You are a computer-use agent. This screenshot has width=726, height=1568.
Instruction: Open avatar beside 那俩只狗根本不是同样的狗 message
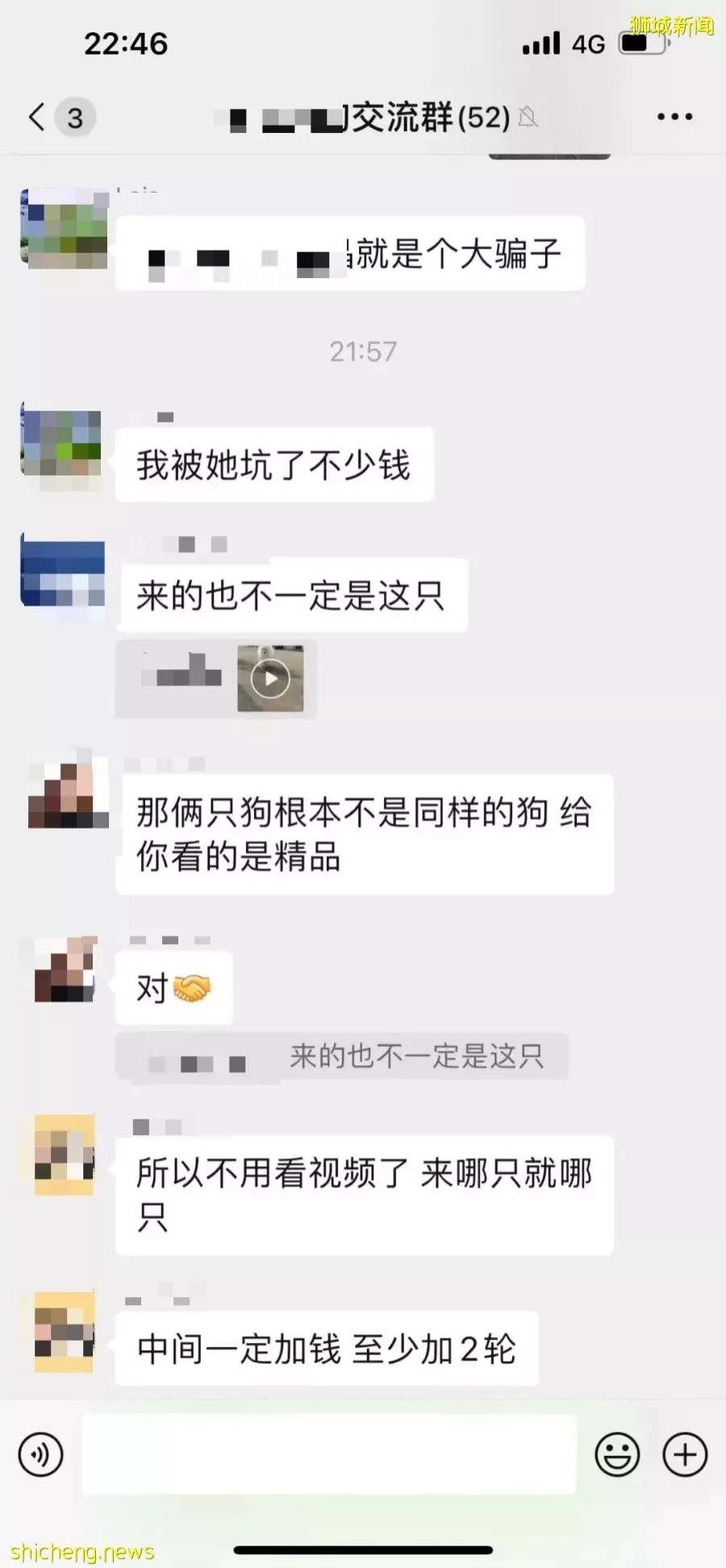68,794
